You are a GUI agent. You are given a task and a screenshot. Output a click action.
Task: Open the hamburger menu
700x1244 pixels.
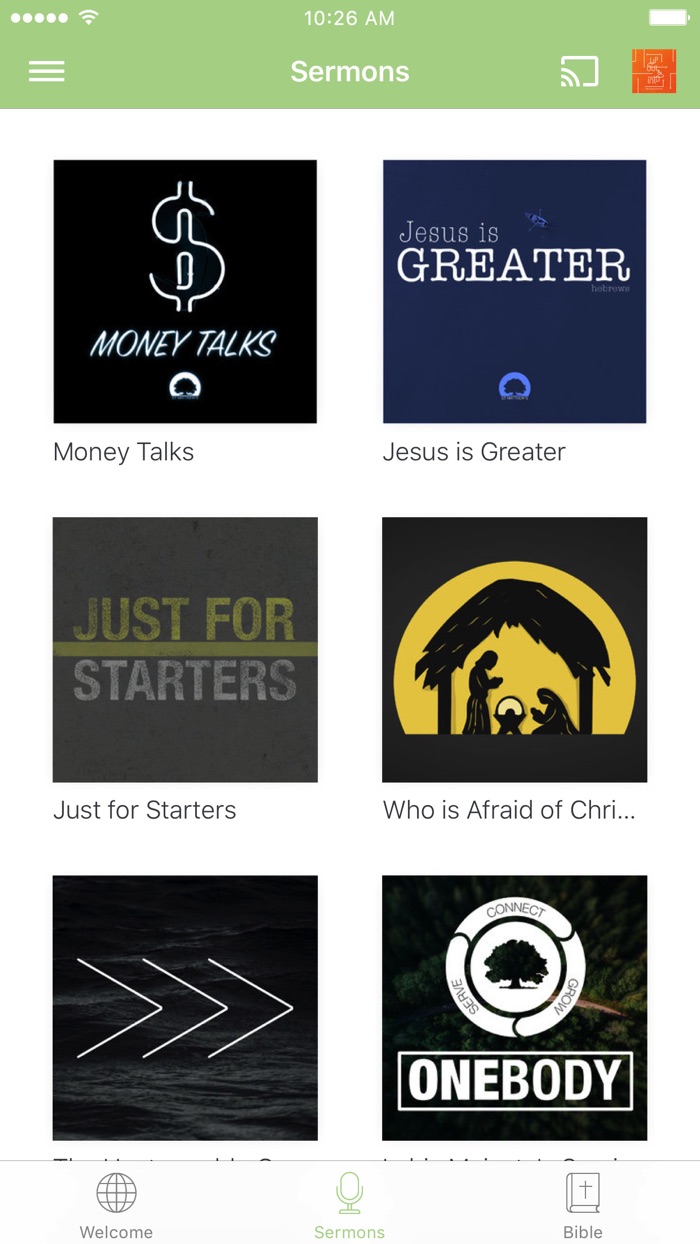(47, 72)
